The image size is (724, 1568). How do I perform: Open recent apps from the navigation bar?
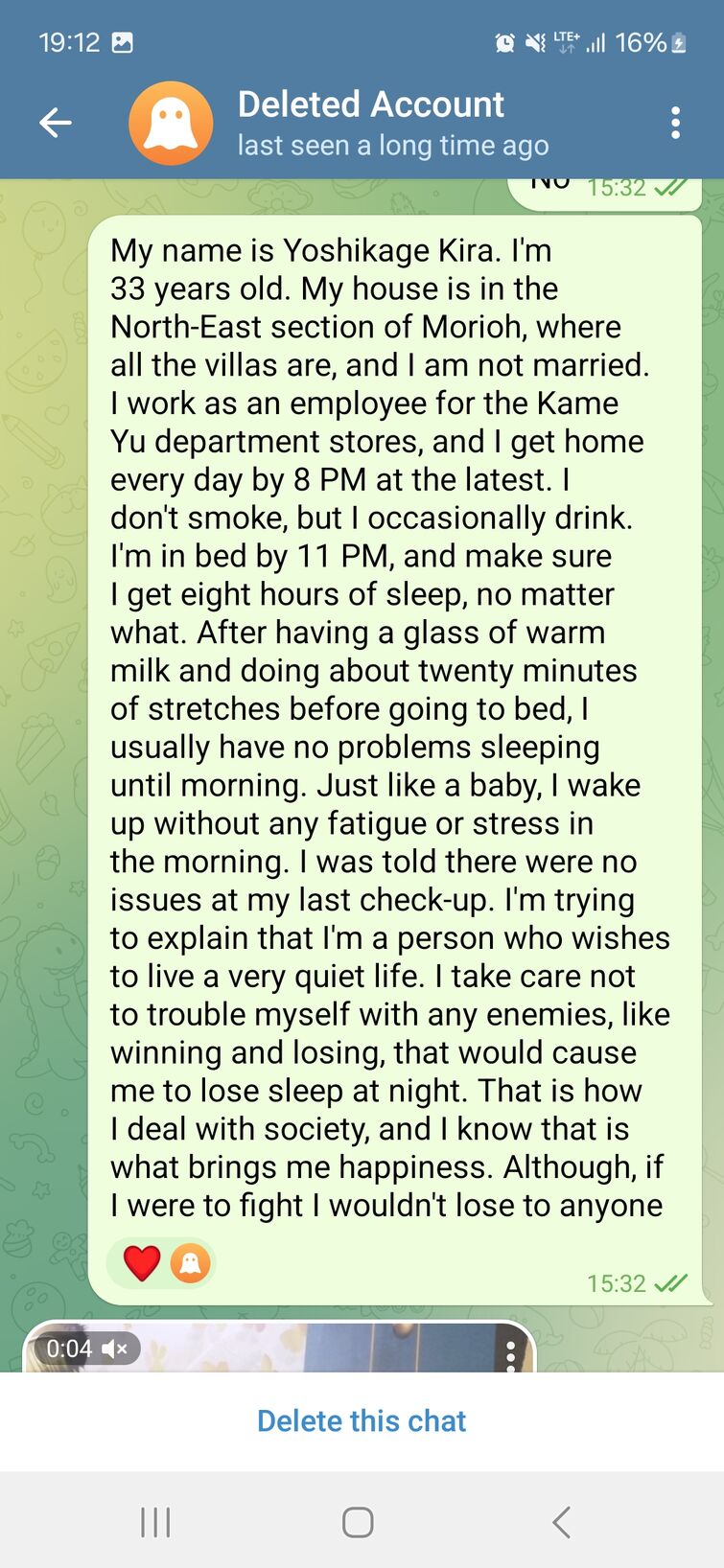pyautogui.click(x=155, y=1522)
